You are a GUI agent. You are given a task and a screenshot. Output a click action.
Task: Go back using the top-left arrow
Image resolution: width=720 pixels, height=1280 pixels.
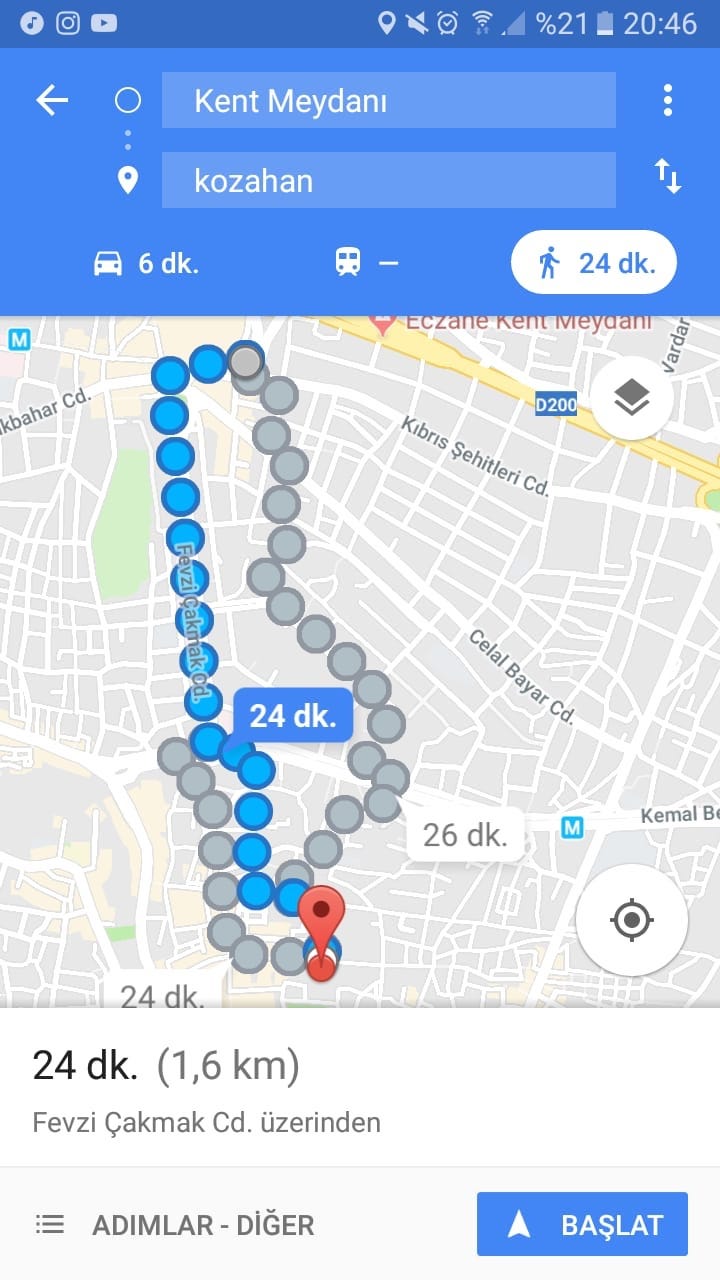[52, 100]
